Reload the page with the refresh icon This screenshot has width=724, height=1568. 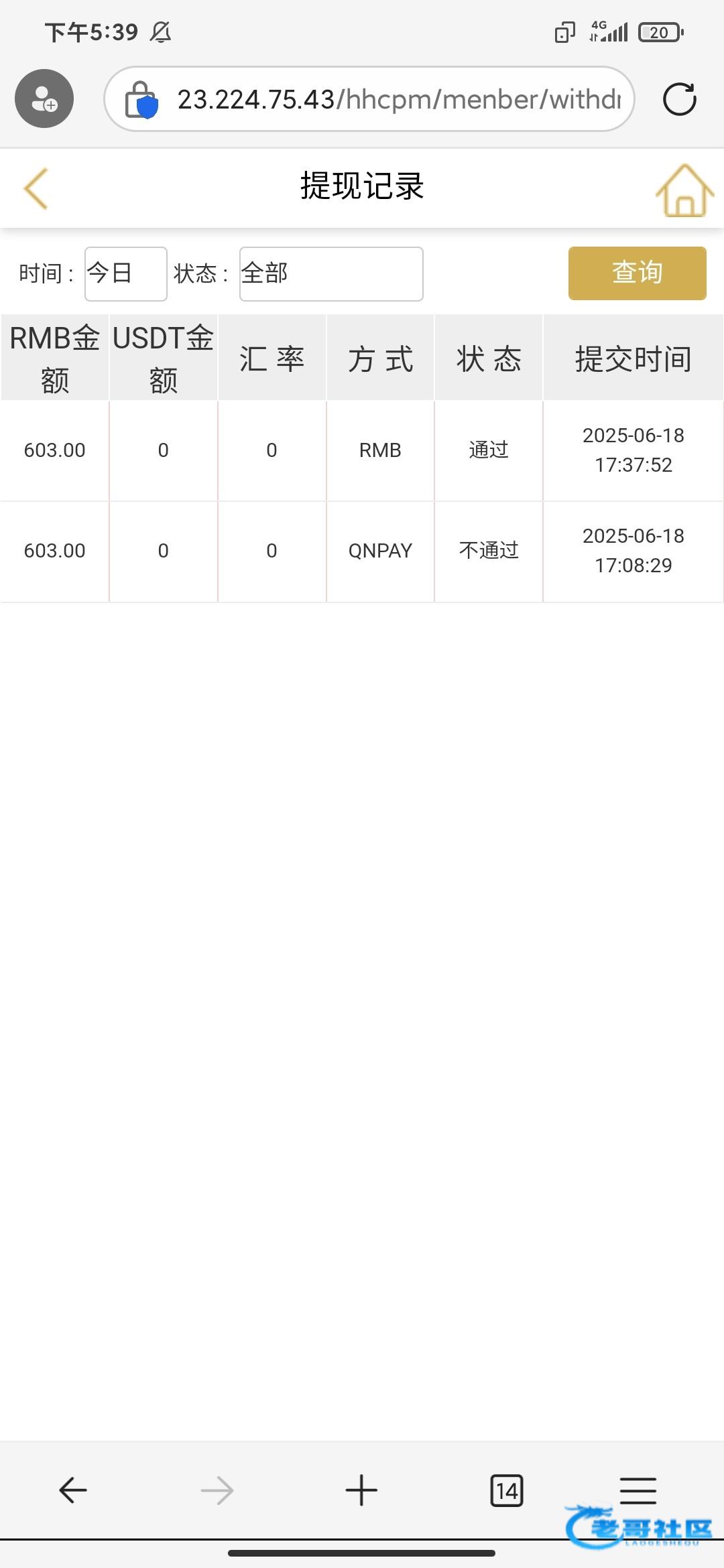coord(680,99)
